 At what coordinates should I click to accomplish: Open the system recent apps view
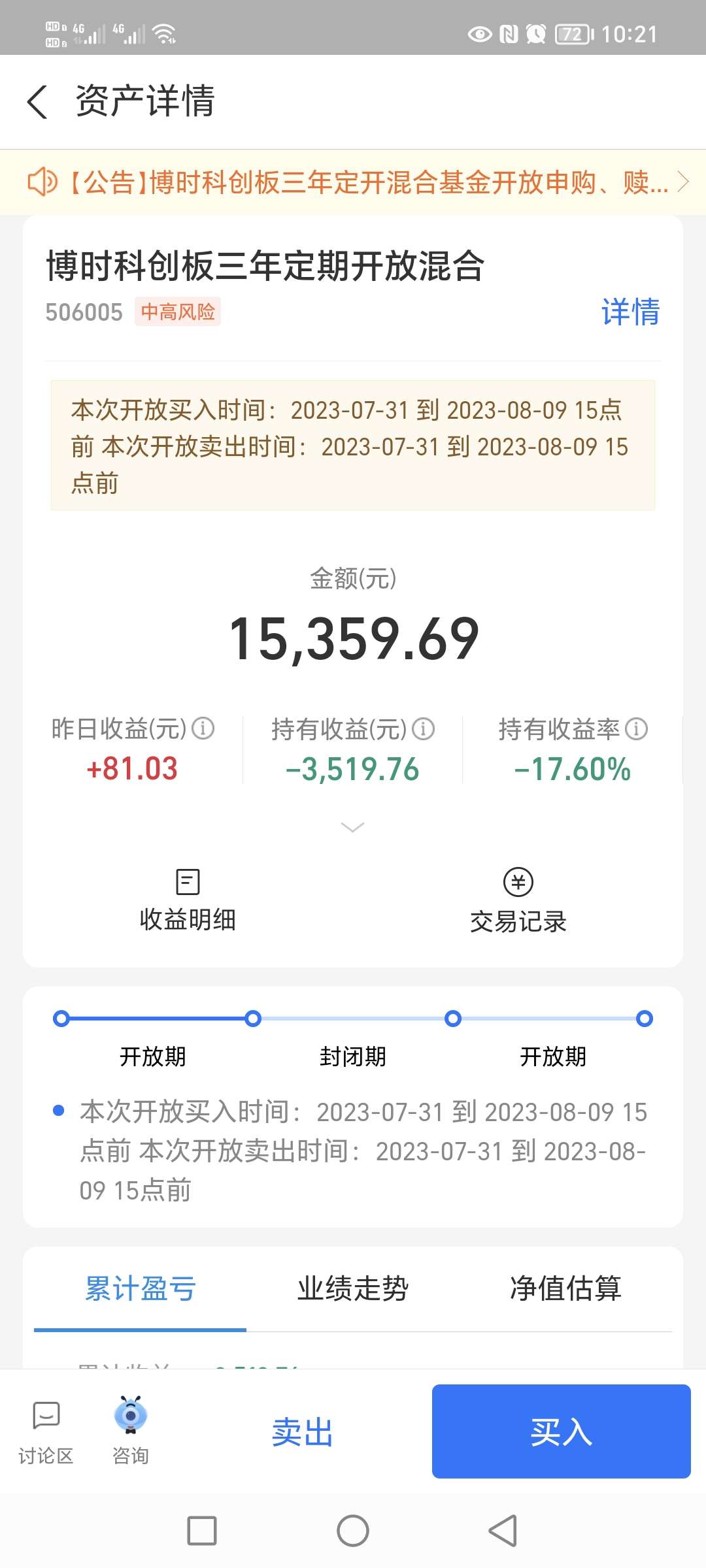point(202,1530)
